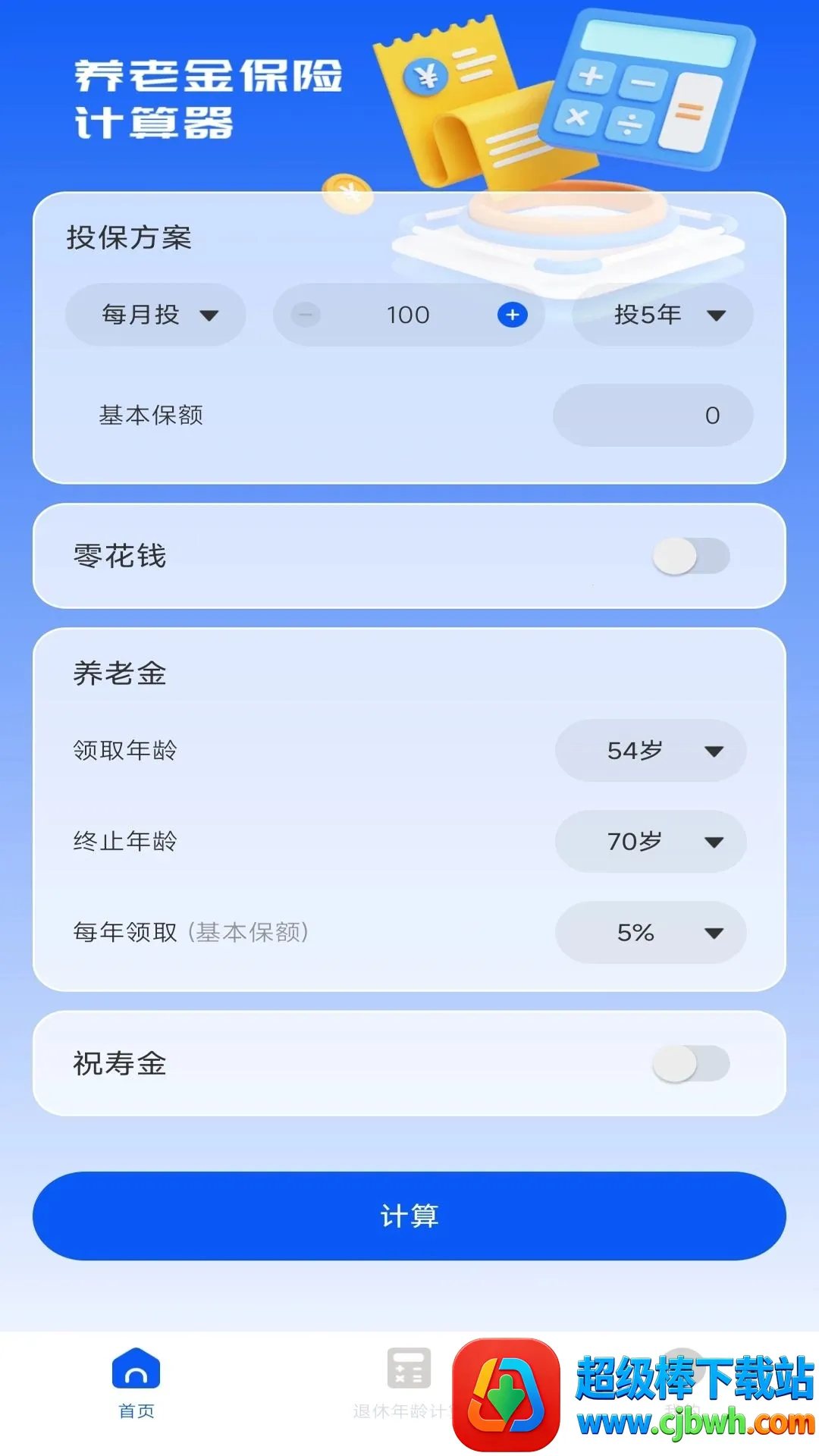Tap the 计算 button
819x1456 pixels.
pos(409,1216)
